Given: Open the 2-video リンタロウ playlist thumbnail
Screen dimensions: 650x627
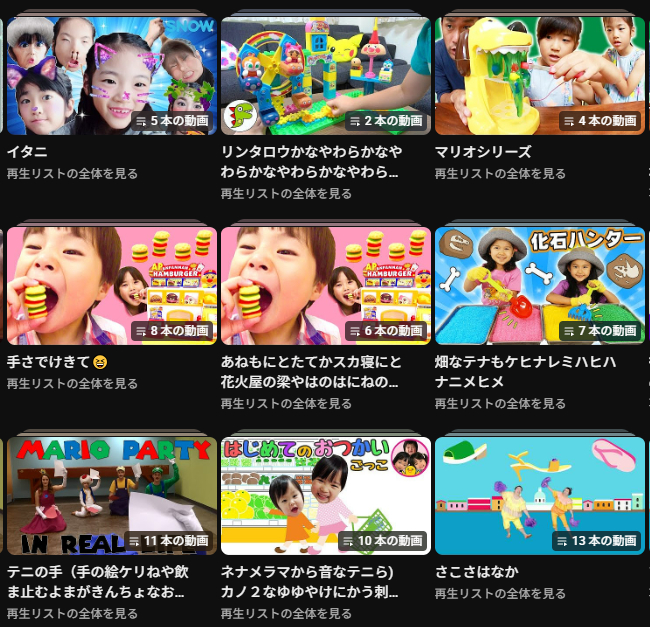Looking at the screenshot, I should click(325, 76).
